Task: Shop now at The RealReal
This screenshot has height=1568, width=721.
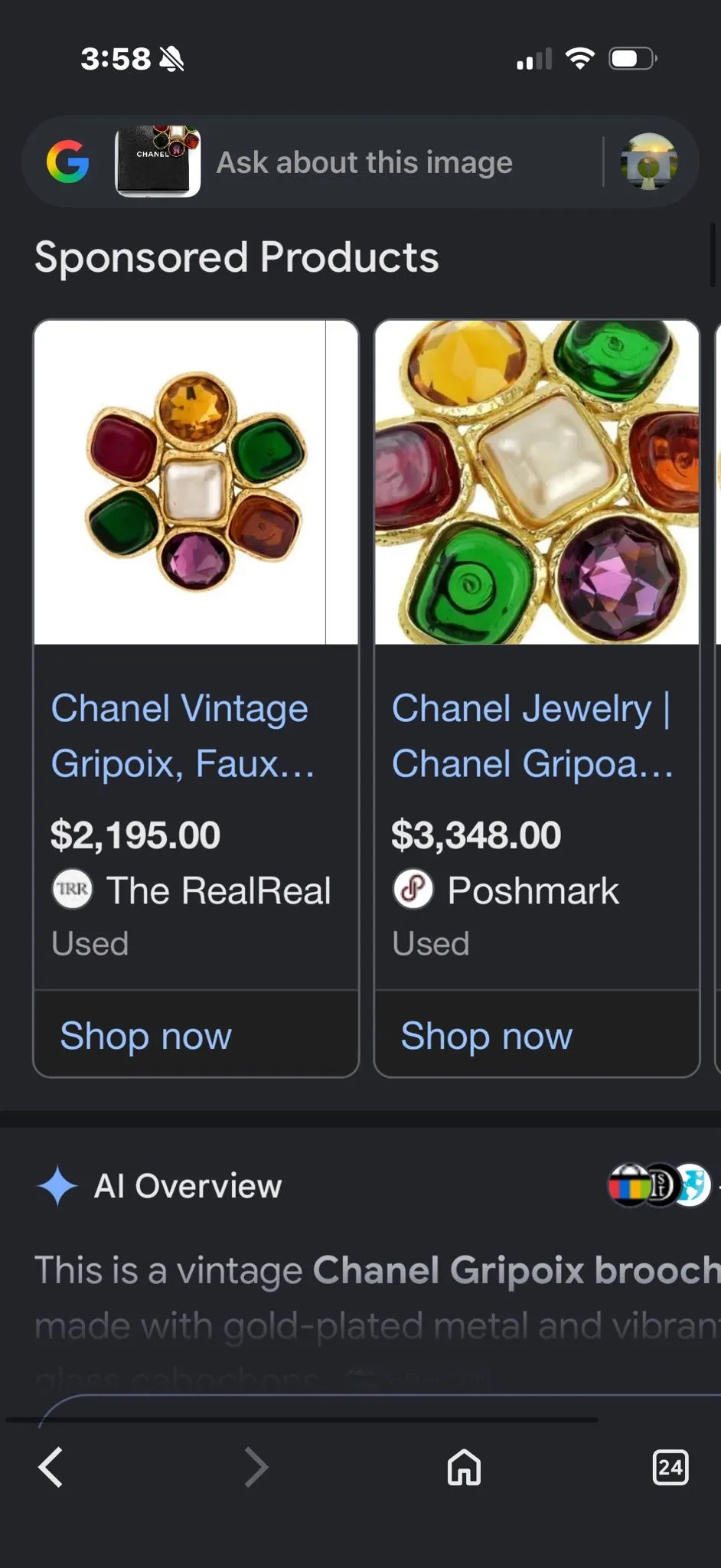Action: click(x=145, y=1036)
